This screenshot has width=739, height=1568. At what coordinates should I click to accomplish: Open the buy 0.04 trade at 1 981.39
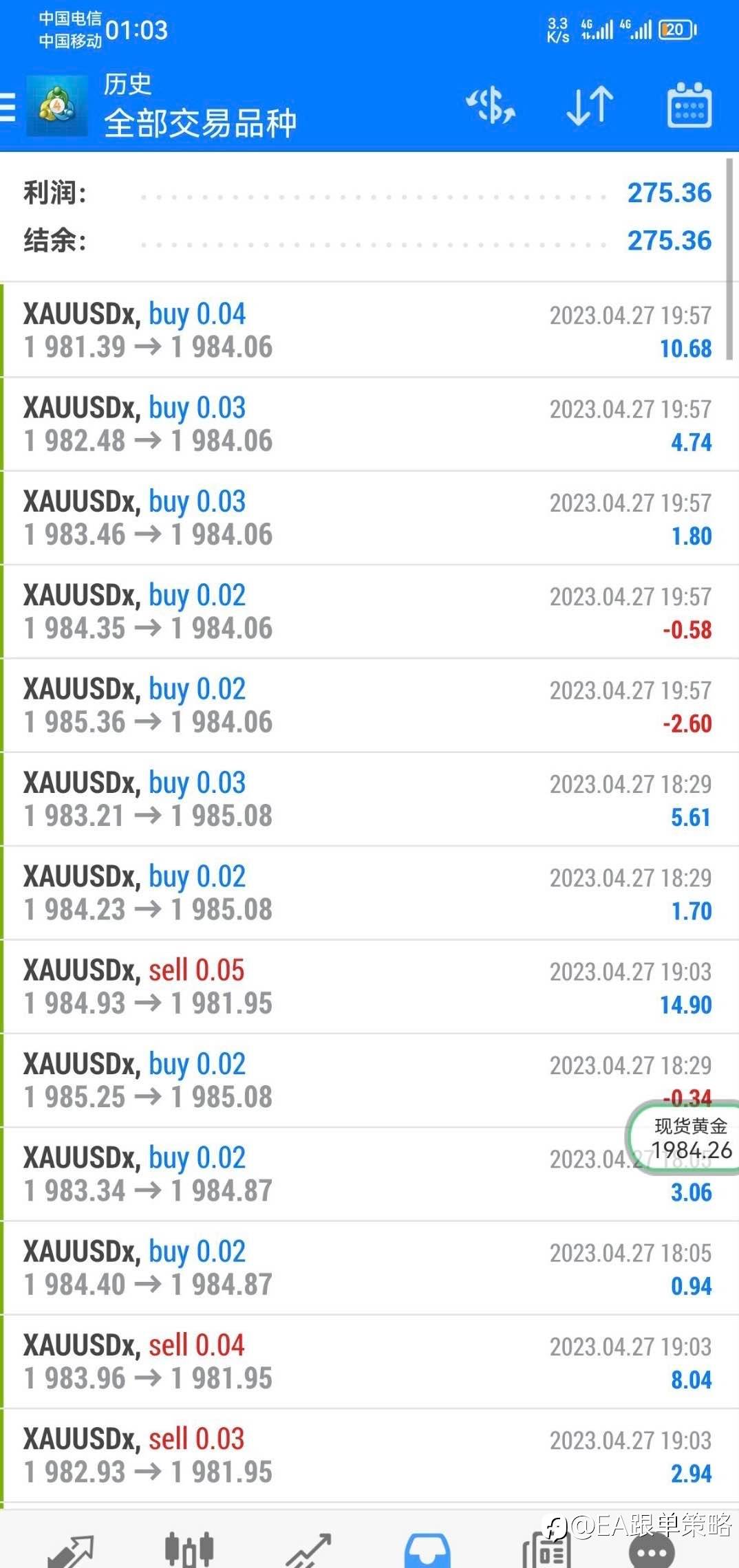(369, 330)
